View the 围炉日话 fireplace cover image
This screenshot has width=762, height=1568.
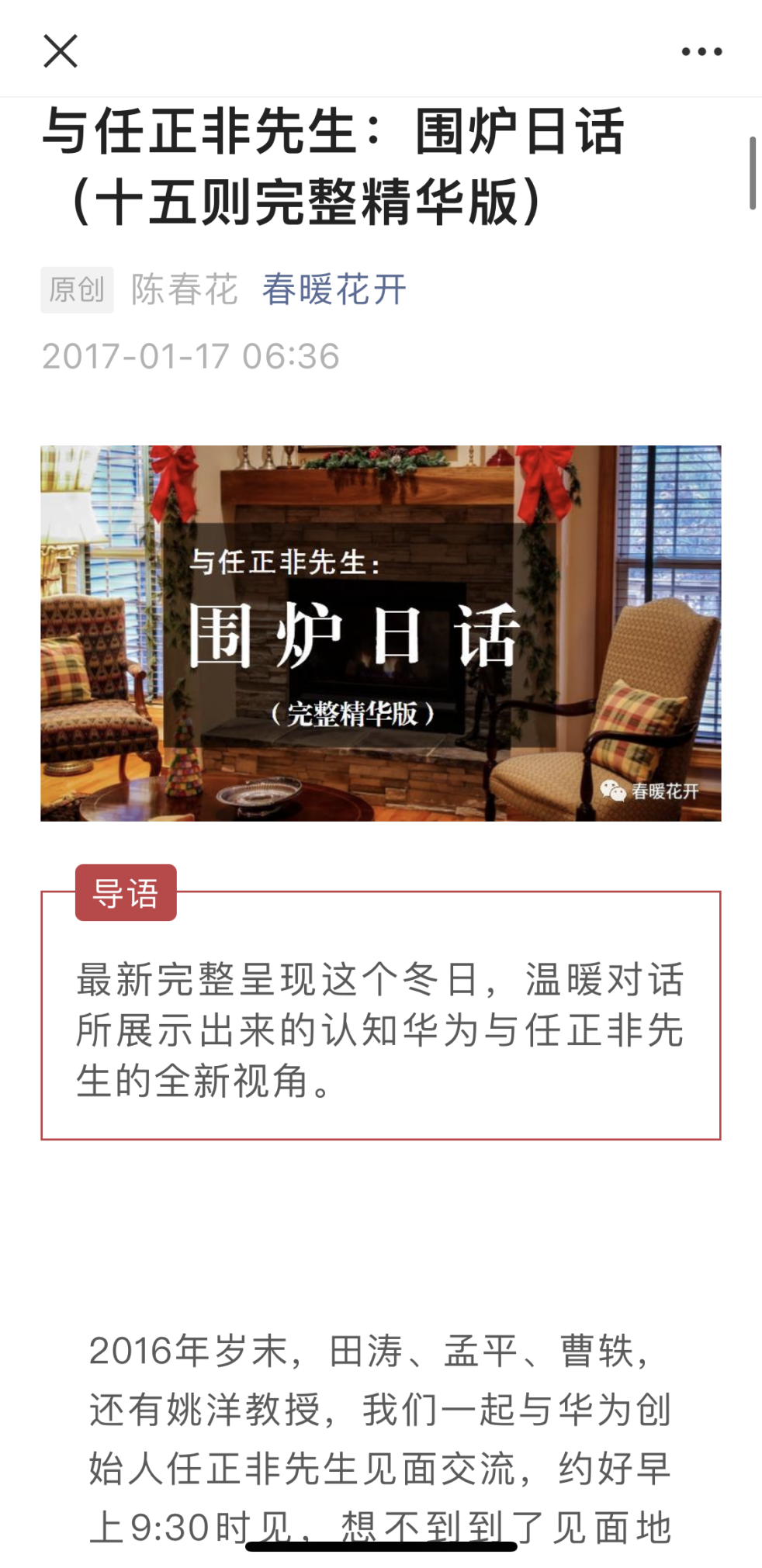(380, 632)
